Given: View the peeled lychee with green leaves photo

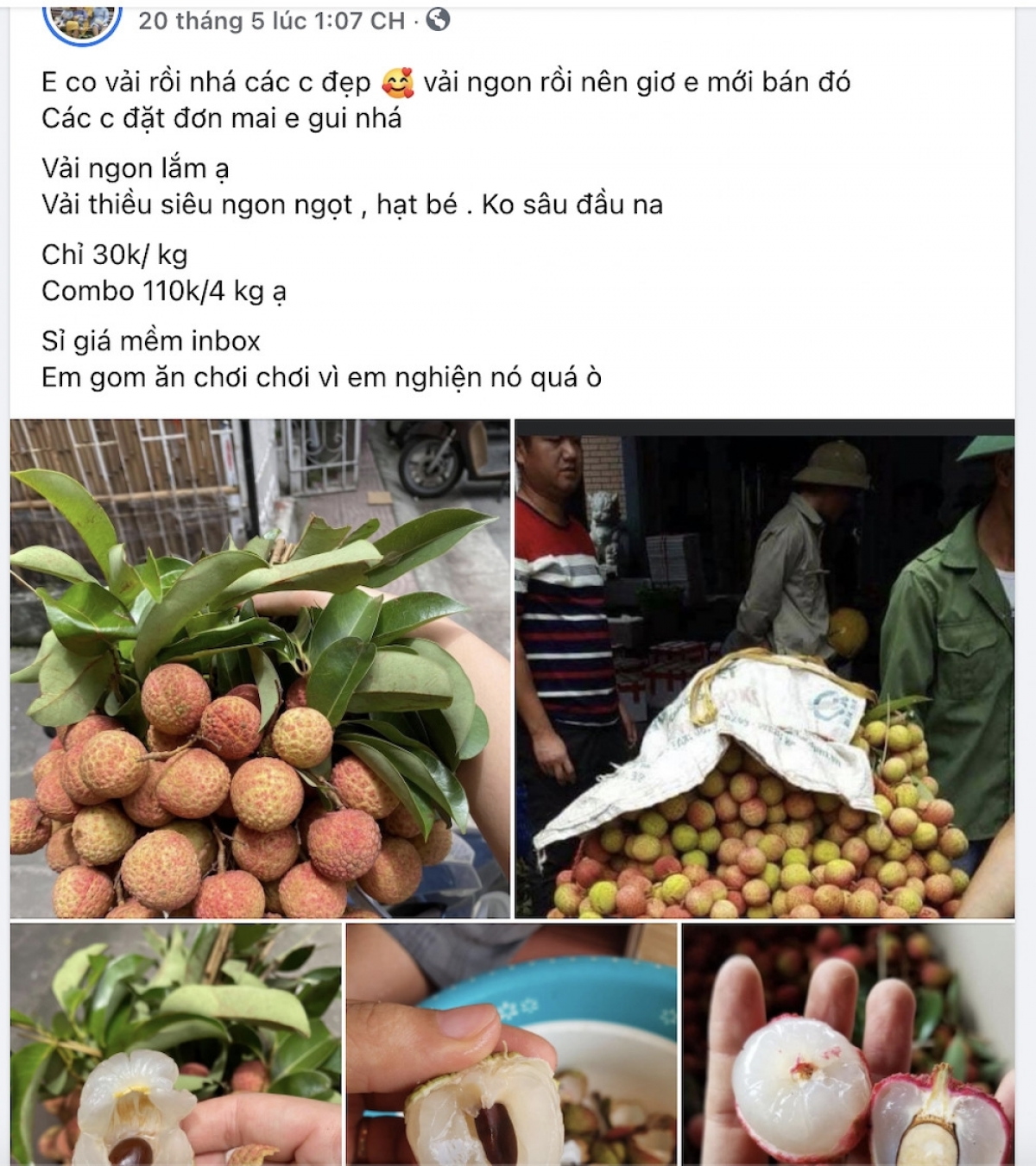Looking at the screenshot, I should [x=175, y=1044].
